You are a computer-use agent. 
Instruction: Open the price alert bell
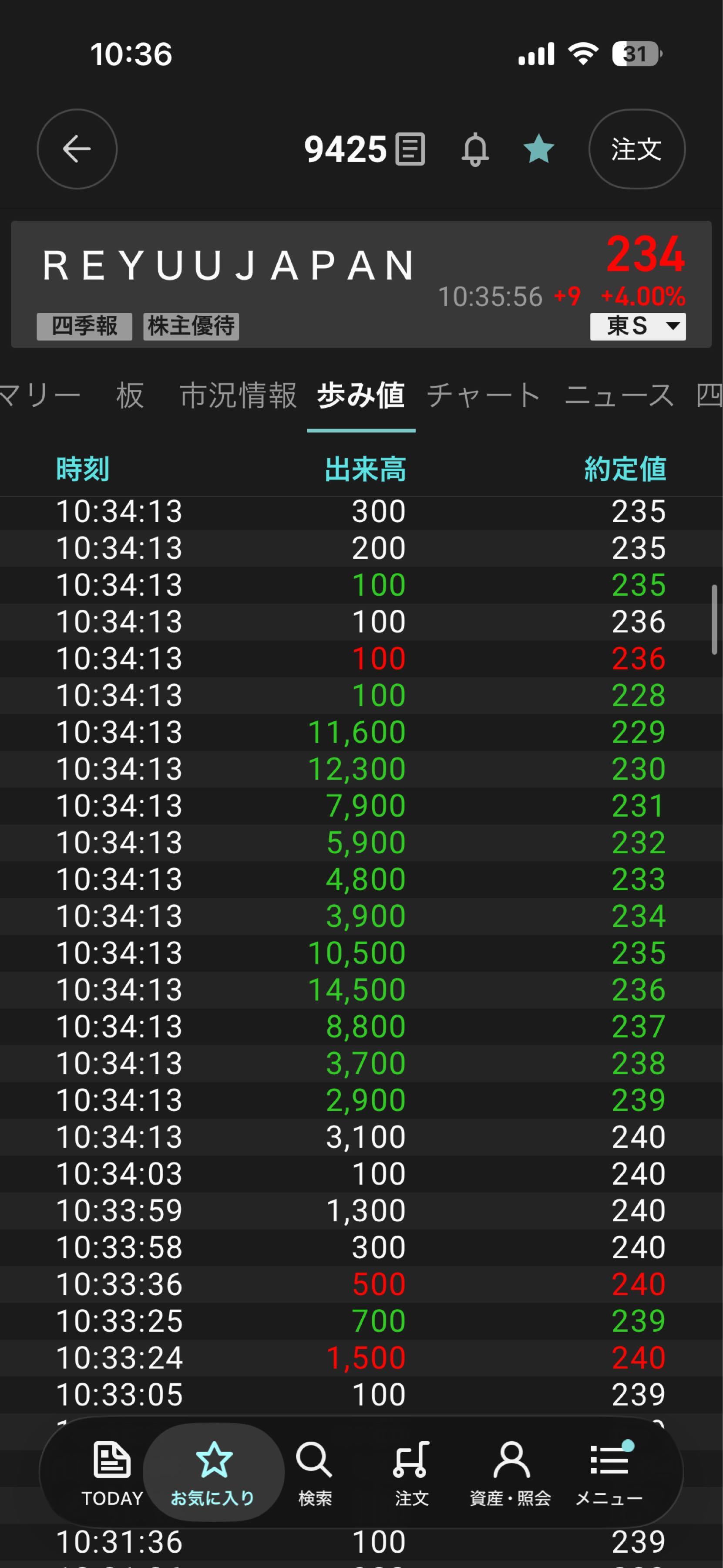click(475, 149)
